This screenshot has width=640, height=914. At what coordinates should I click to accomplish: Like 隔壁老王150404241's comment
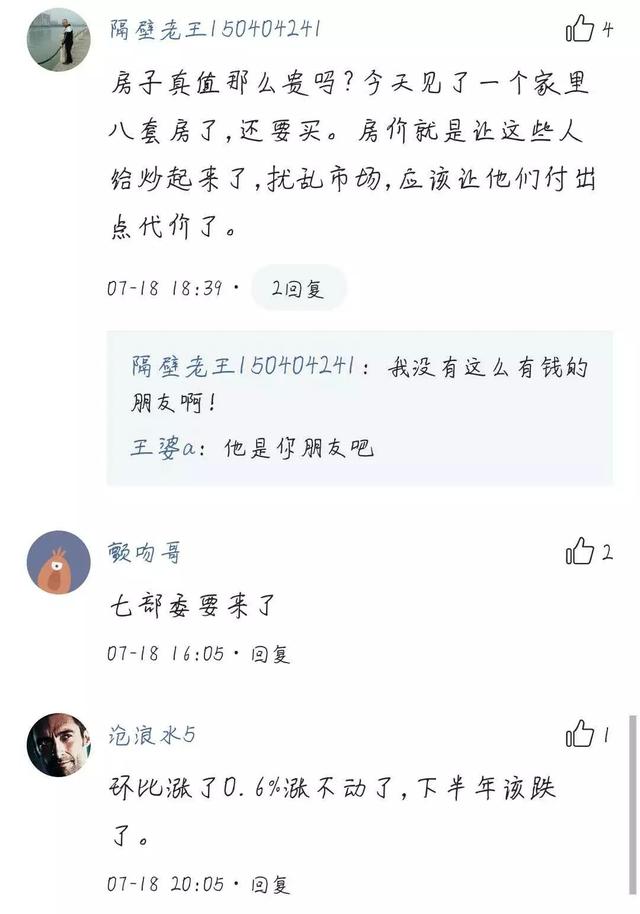(x=580, y=30)
